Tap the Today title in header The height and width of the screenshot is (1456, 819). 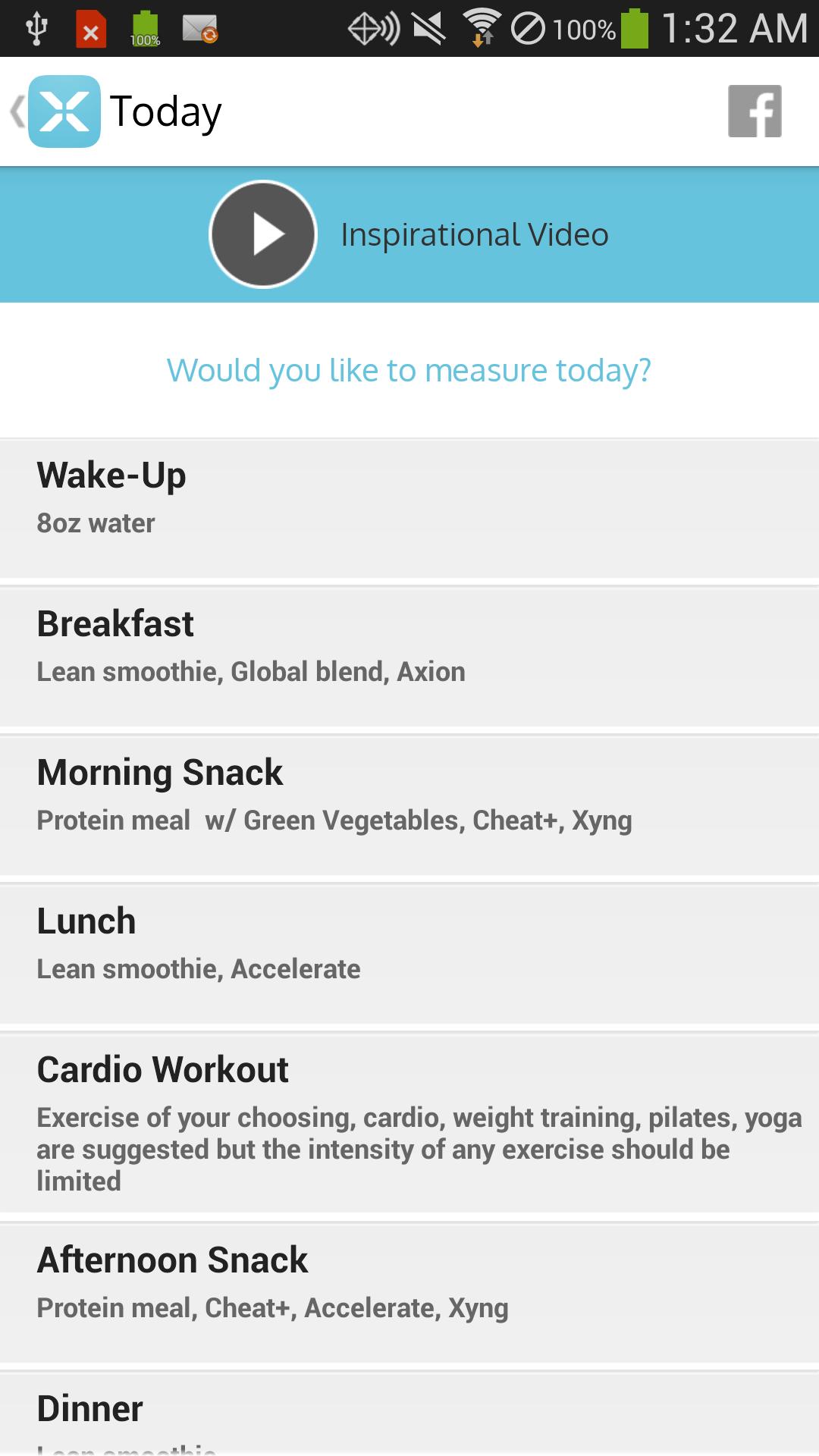click(165, 111)
